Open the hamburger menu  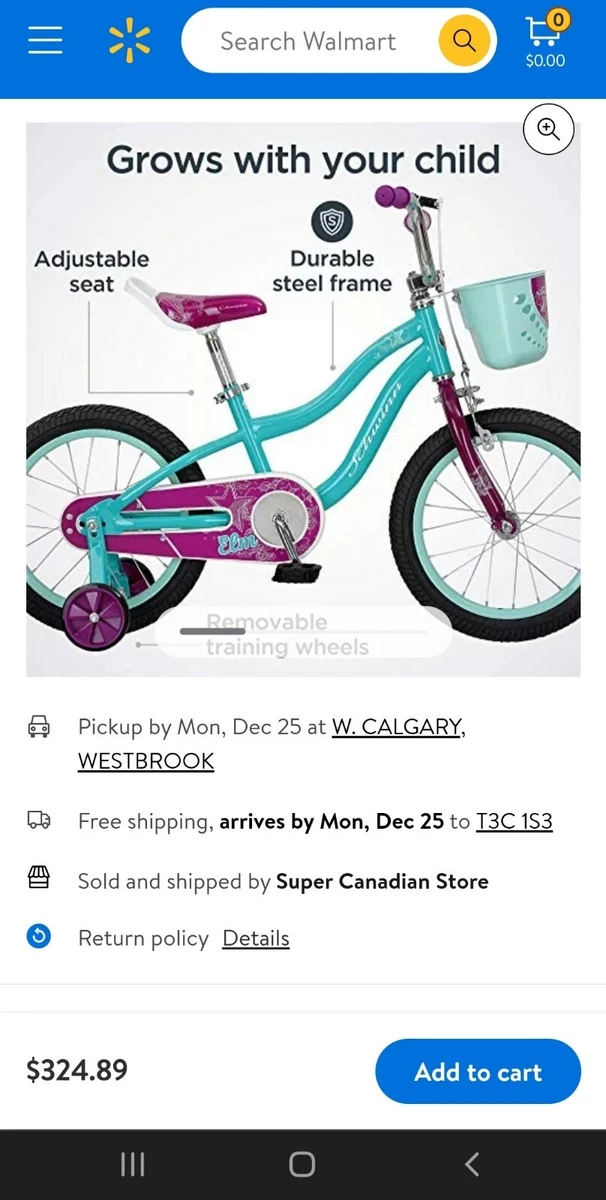click(45, 40)
